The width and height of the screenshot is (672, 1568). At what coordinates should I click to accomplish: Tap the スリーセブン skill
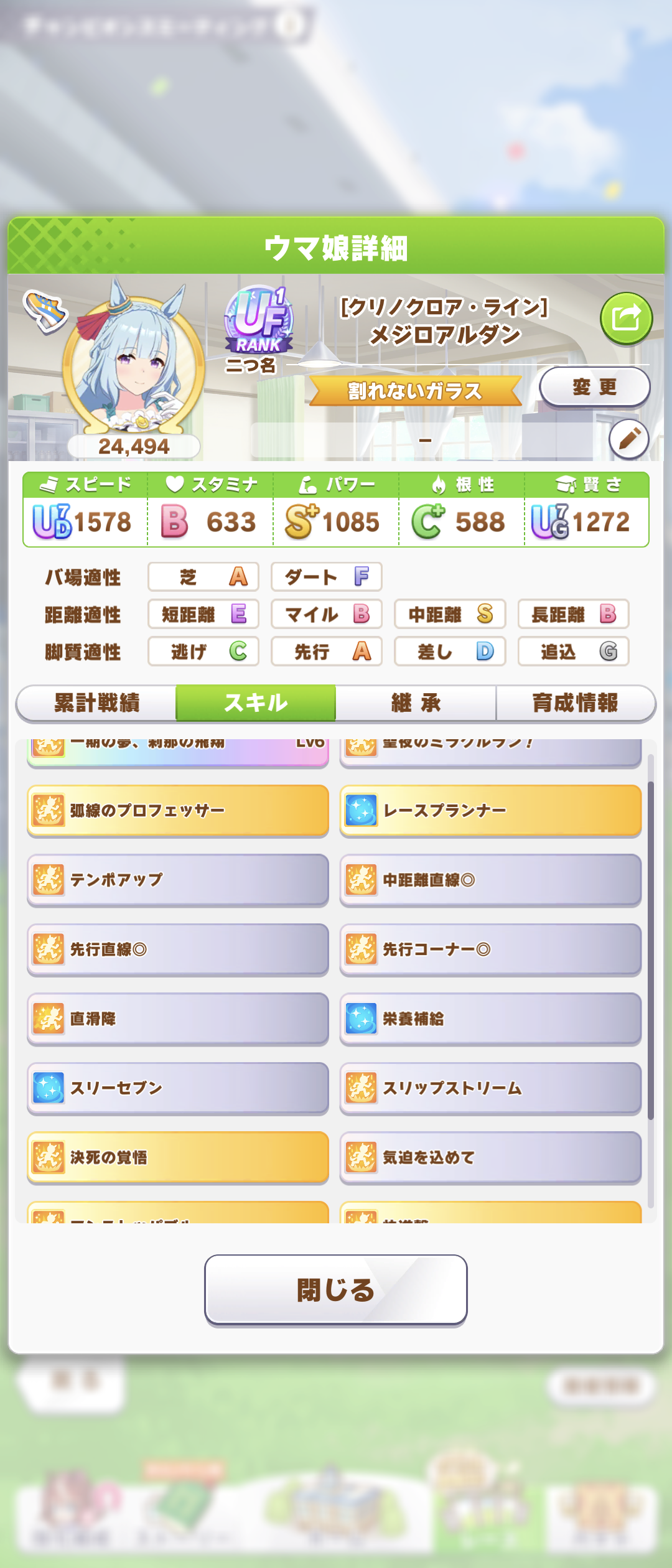pyautogui.click(x=178, y=1088)
